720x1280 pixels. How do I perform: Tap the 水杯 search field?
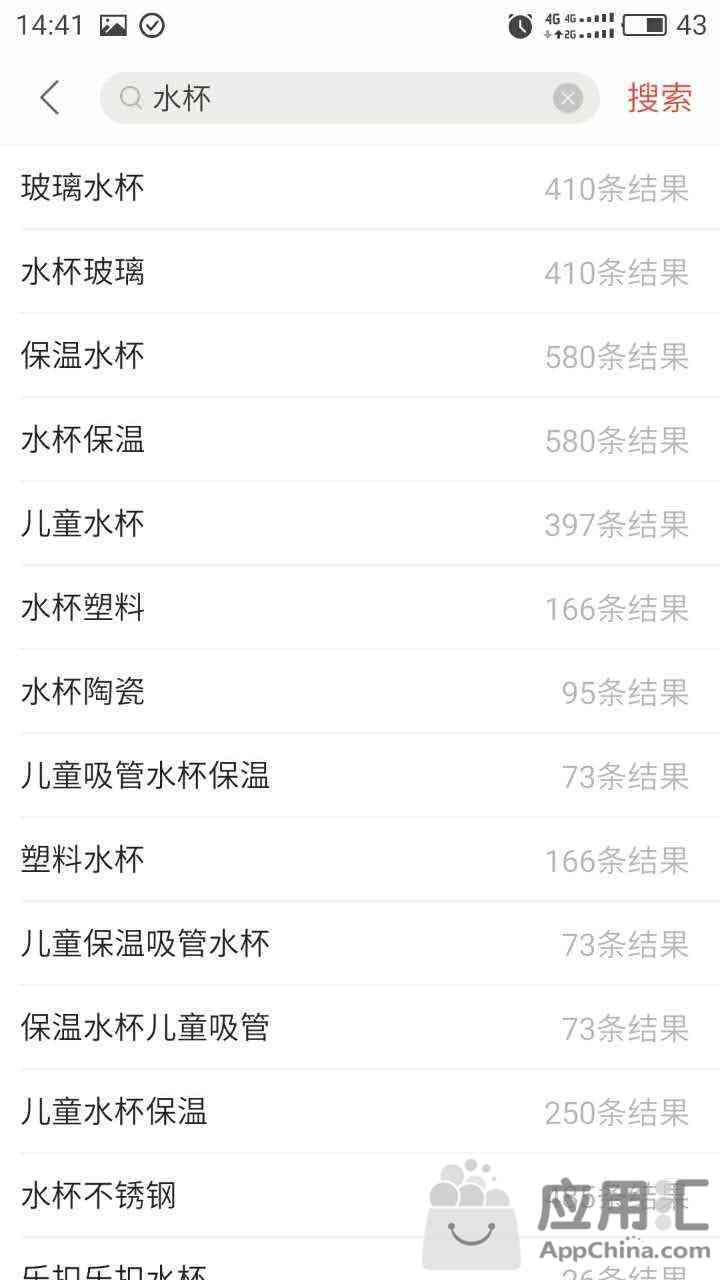point(349,98)
